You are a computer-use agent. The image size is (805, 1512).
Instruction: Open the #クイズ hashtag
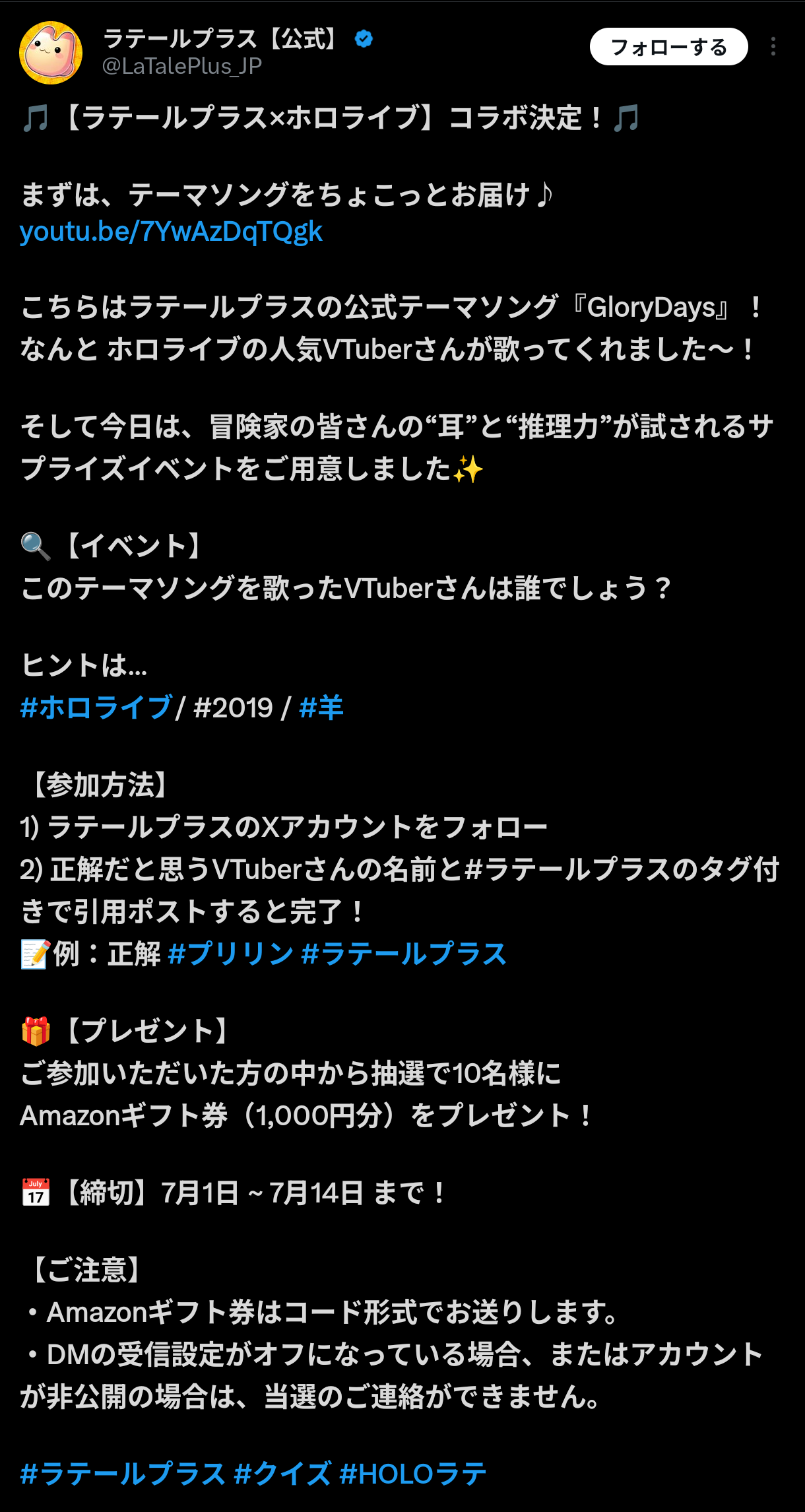[282, 1473]
